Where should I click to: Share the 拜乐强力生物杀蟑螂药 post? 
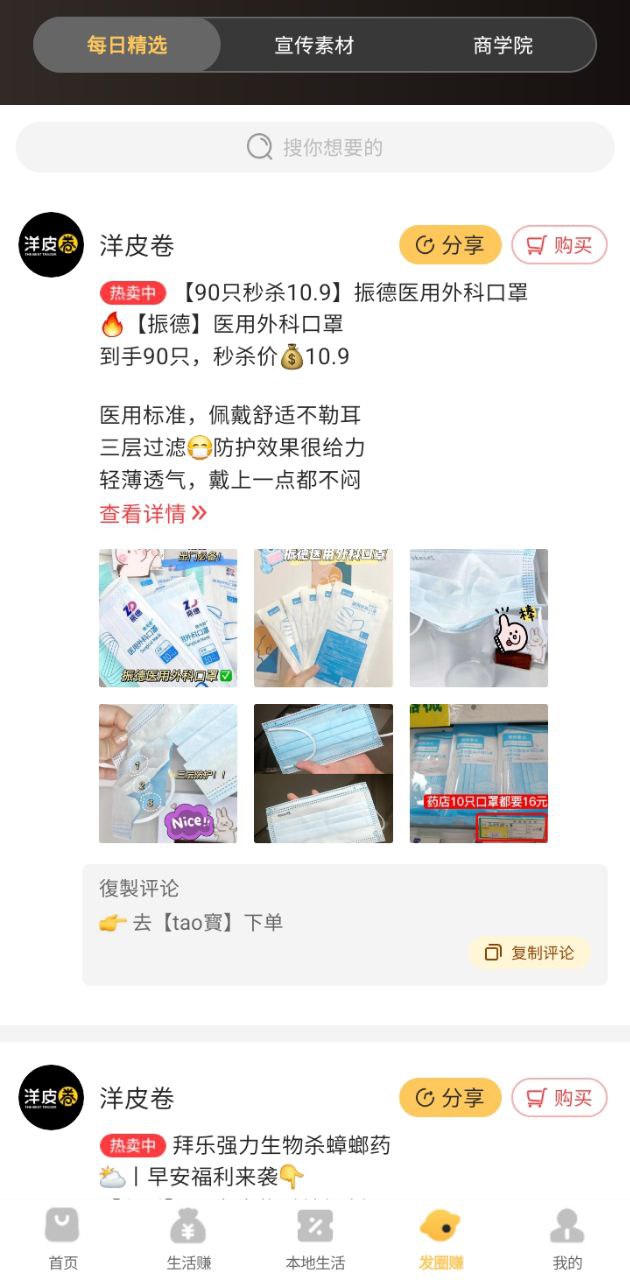point(450,1098)
